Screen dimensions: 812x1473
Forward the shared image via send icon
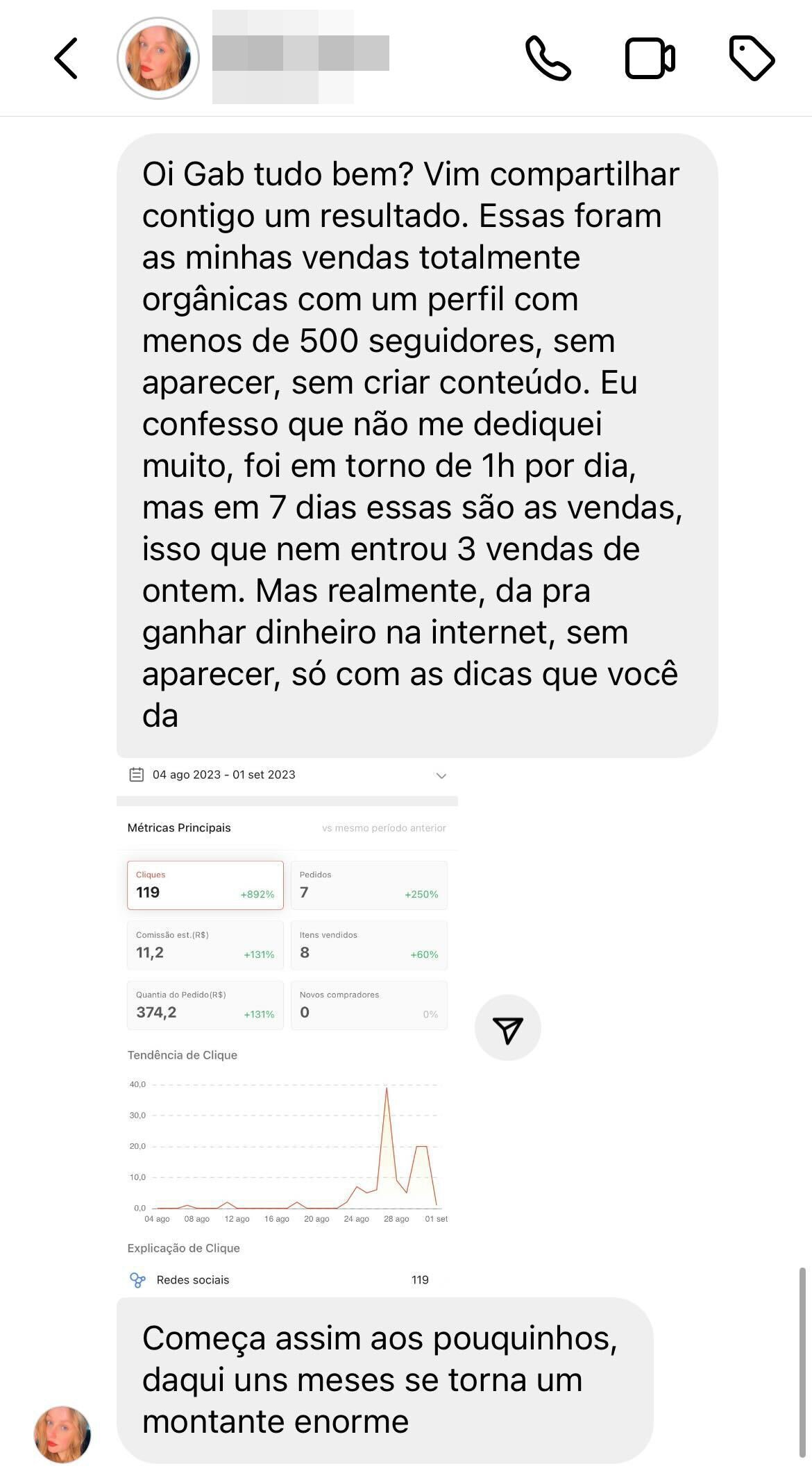507,1028
